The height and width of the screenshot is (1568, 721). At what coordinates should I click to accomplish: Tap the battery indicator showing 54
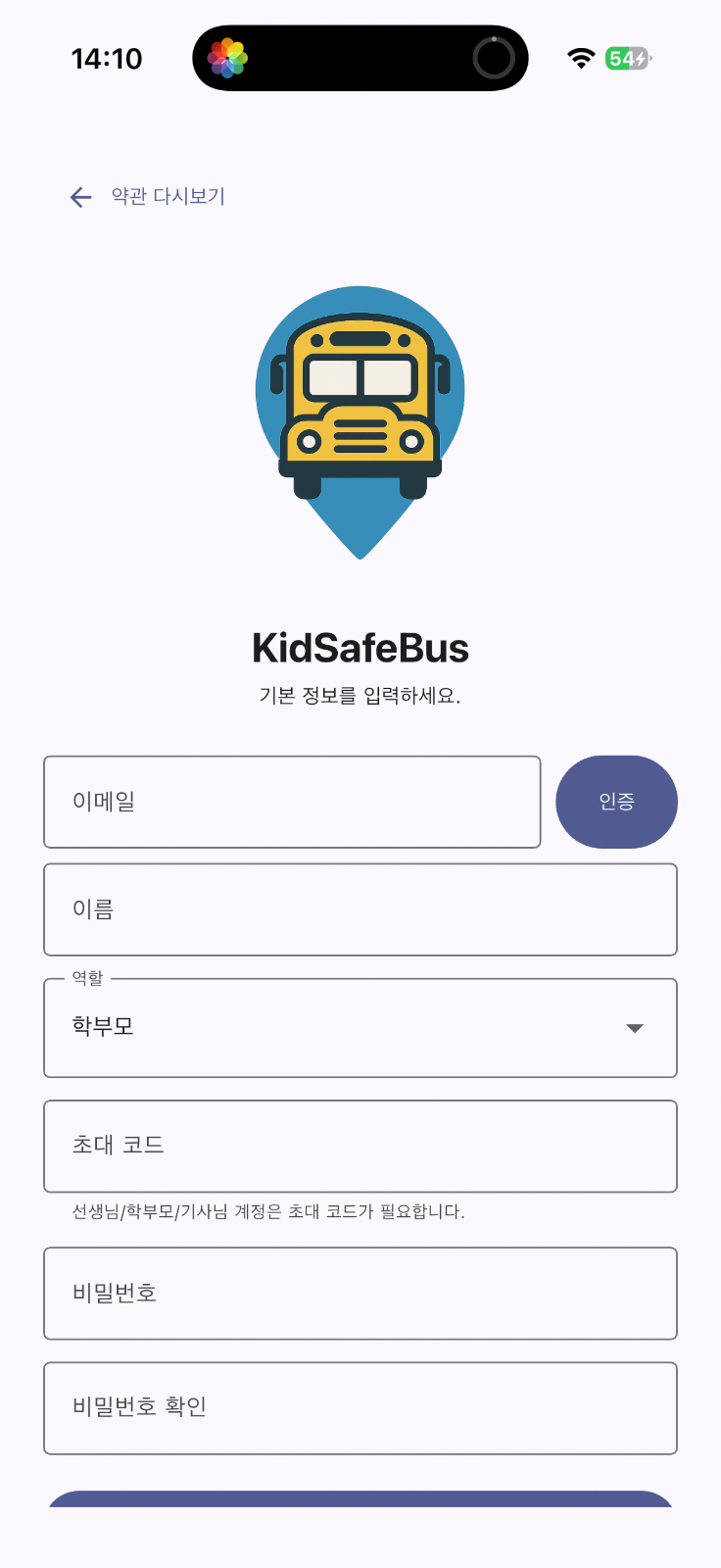627,58
